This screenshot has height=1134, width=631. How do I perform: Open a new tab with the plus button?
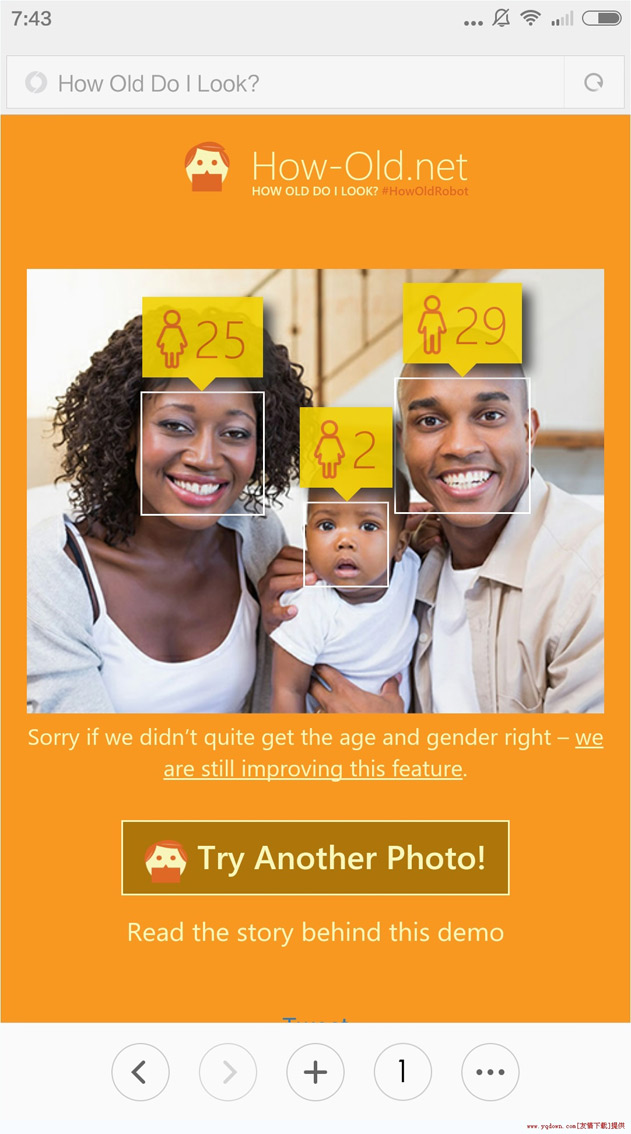(315, 1072)
